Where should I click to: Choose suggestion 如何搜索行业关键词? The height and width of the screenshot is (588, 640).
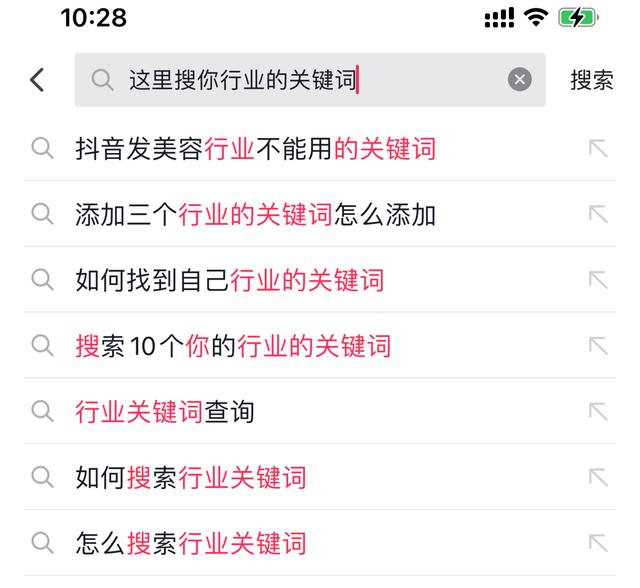point(192,477)
